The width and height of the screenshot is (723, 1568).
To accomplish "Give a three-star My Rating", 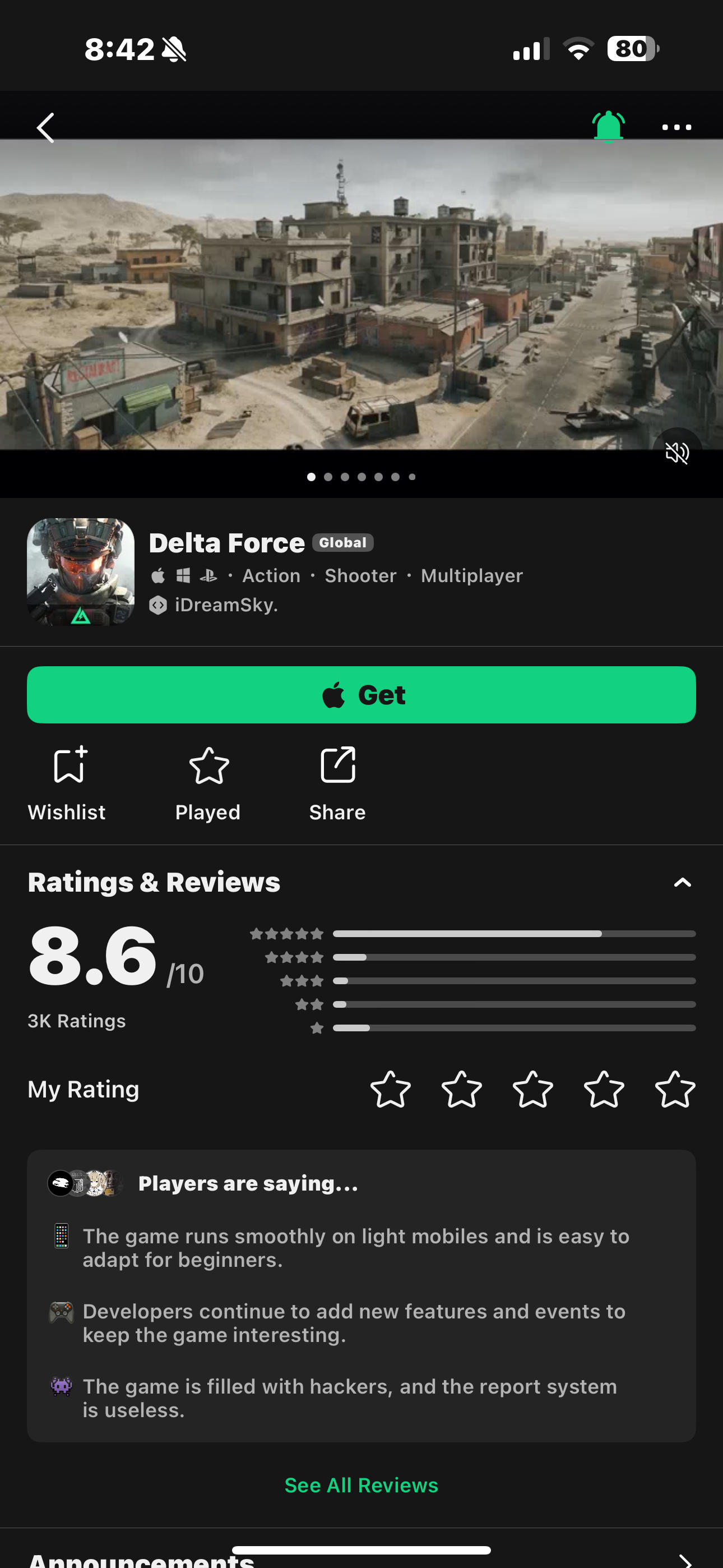I will click(x=532, y=1090).
